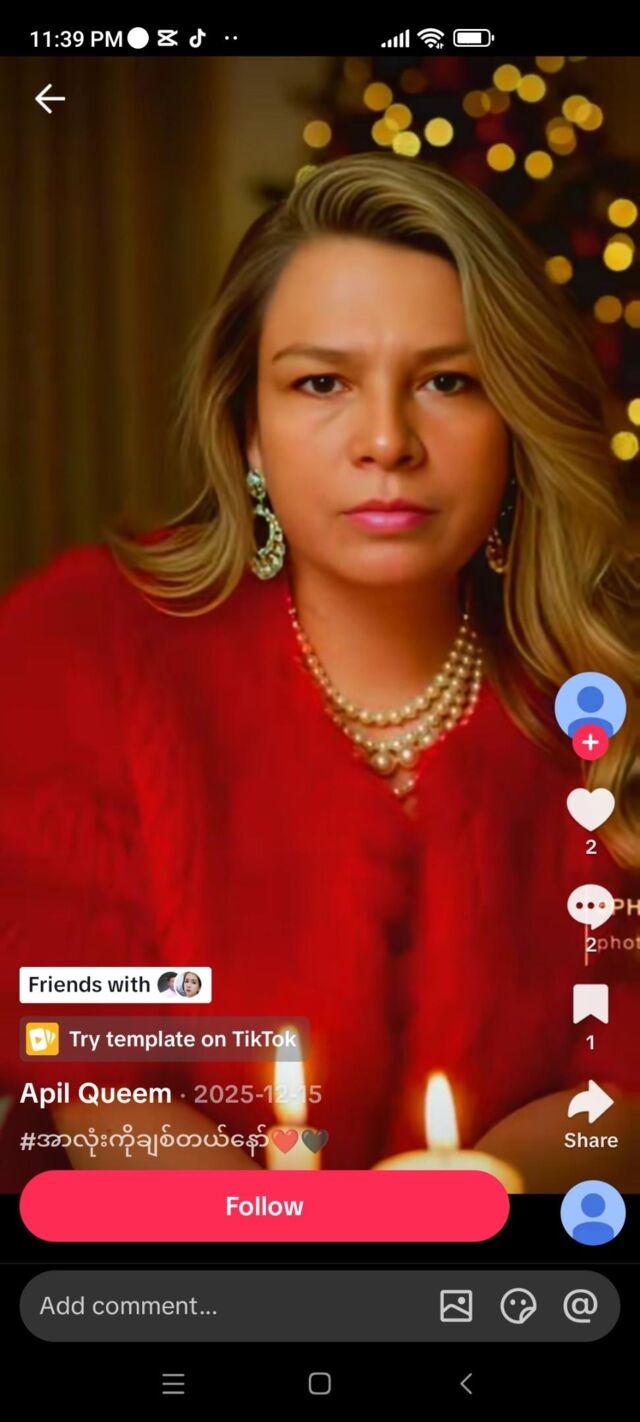Go back using the top arrow
This screenshot has height=1422, width=640.
[49, 98]
